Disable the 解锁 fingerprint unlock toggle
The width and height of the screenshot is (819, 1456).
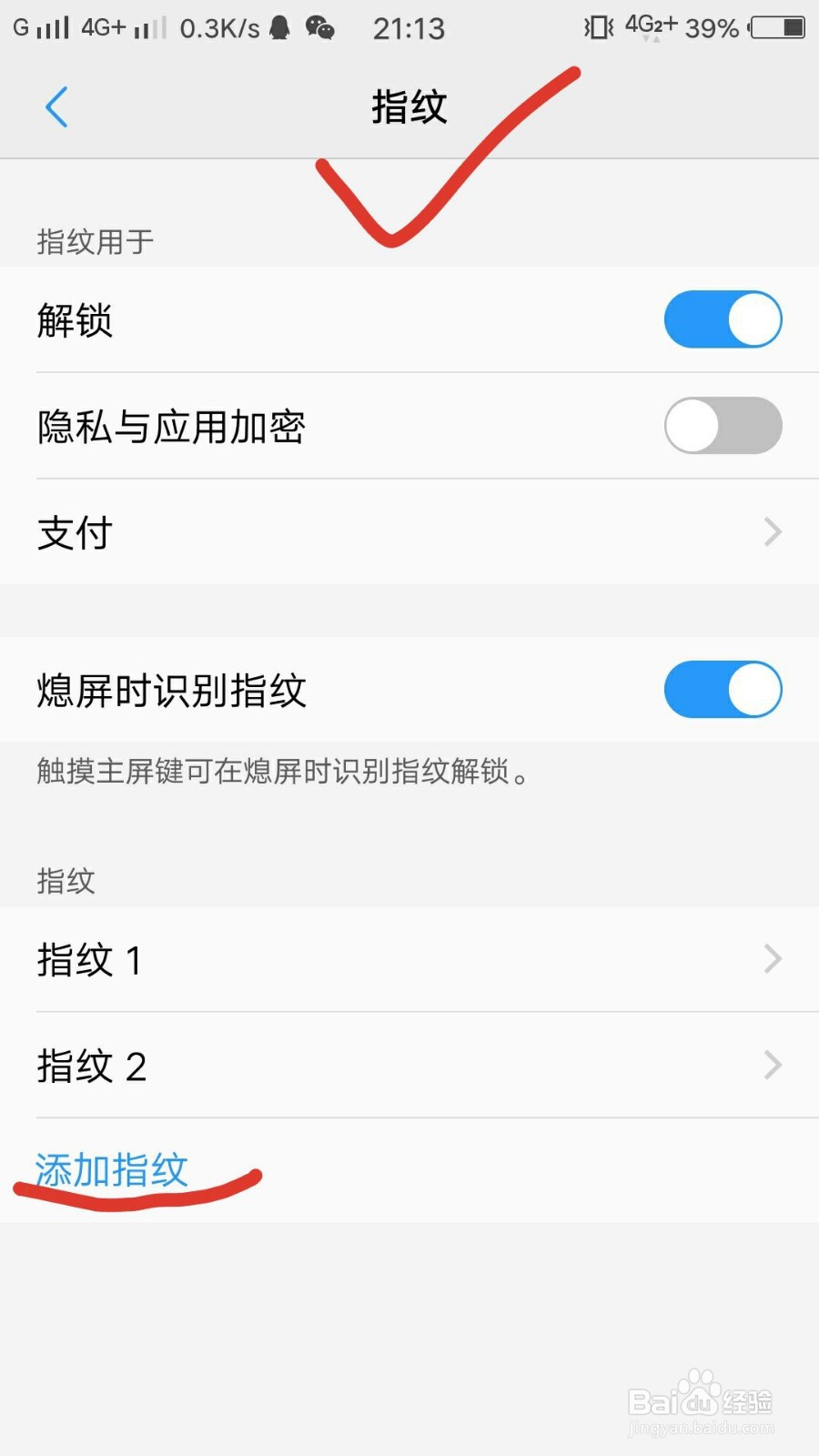(x=723, y=319)
